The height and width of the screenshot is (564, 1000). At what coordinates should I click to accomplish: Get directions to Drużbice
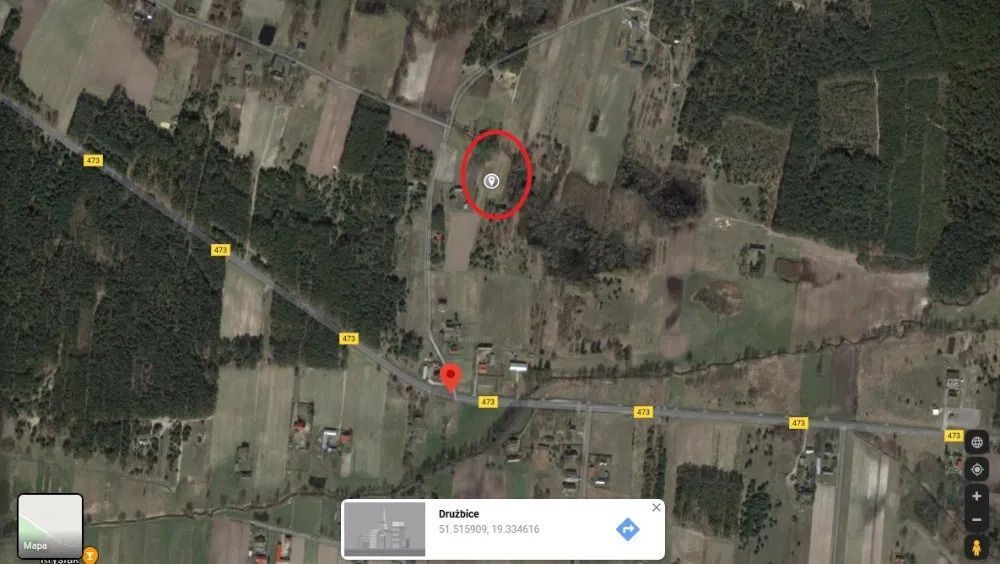(x=627, y=529)
